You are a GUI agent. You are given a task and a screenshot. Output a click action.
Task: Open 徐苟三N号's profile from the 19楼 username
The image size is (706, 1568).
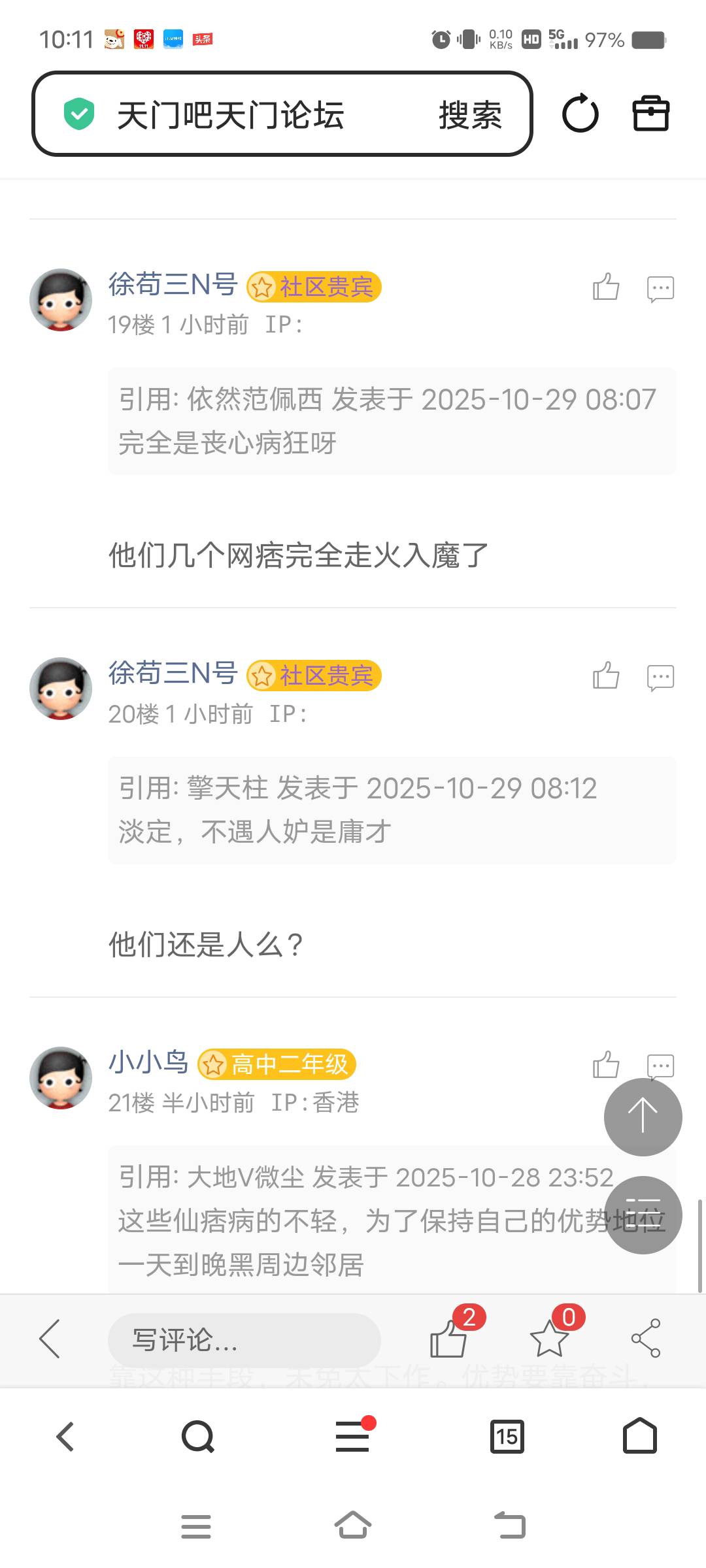[173, 285]
